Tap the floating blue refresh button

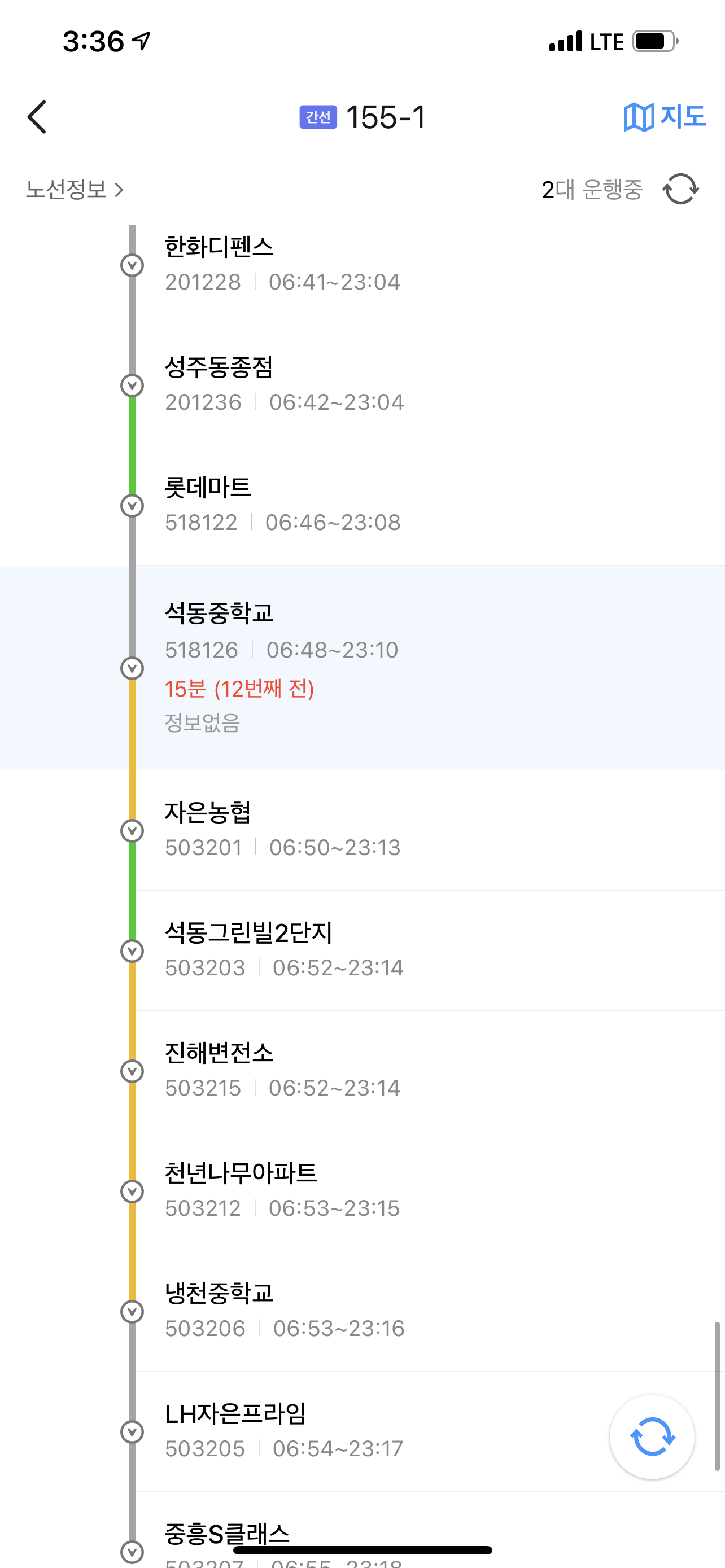[x=652, y=1436]
